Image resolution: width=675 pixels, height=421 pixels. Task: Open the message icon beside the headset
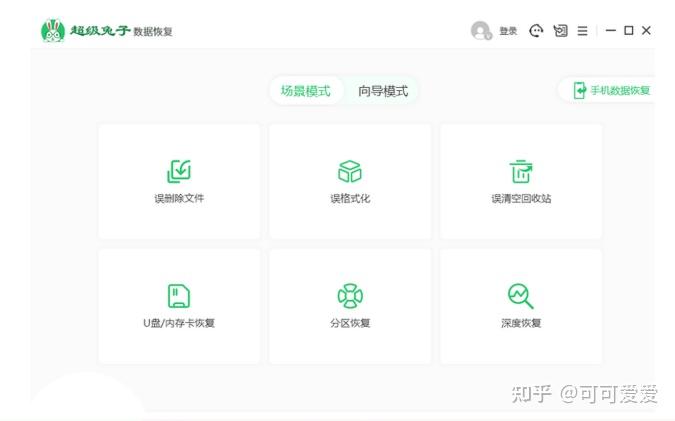pyautogui.click(x=560, y=31)
